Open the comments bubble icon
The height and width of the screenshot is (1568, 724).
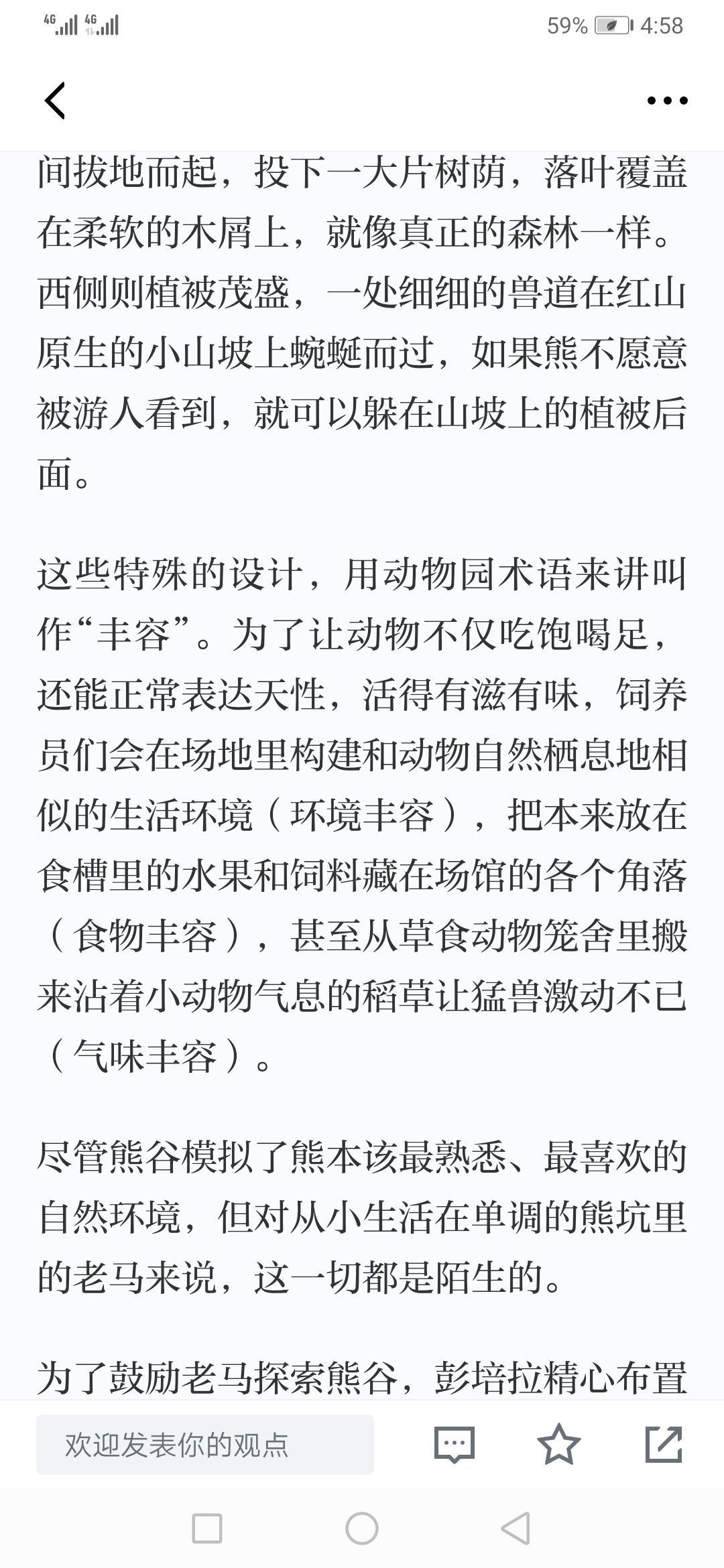coord(455,1445)
